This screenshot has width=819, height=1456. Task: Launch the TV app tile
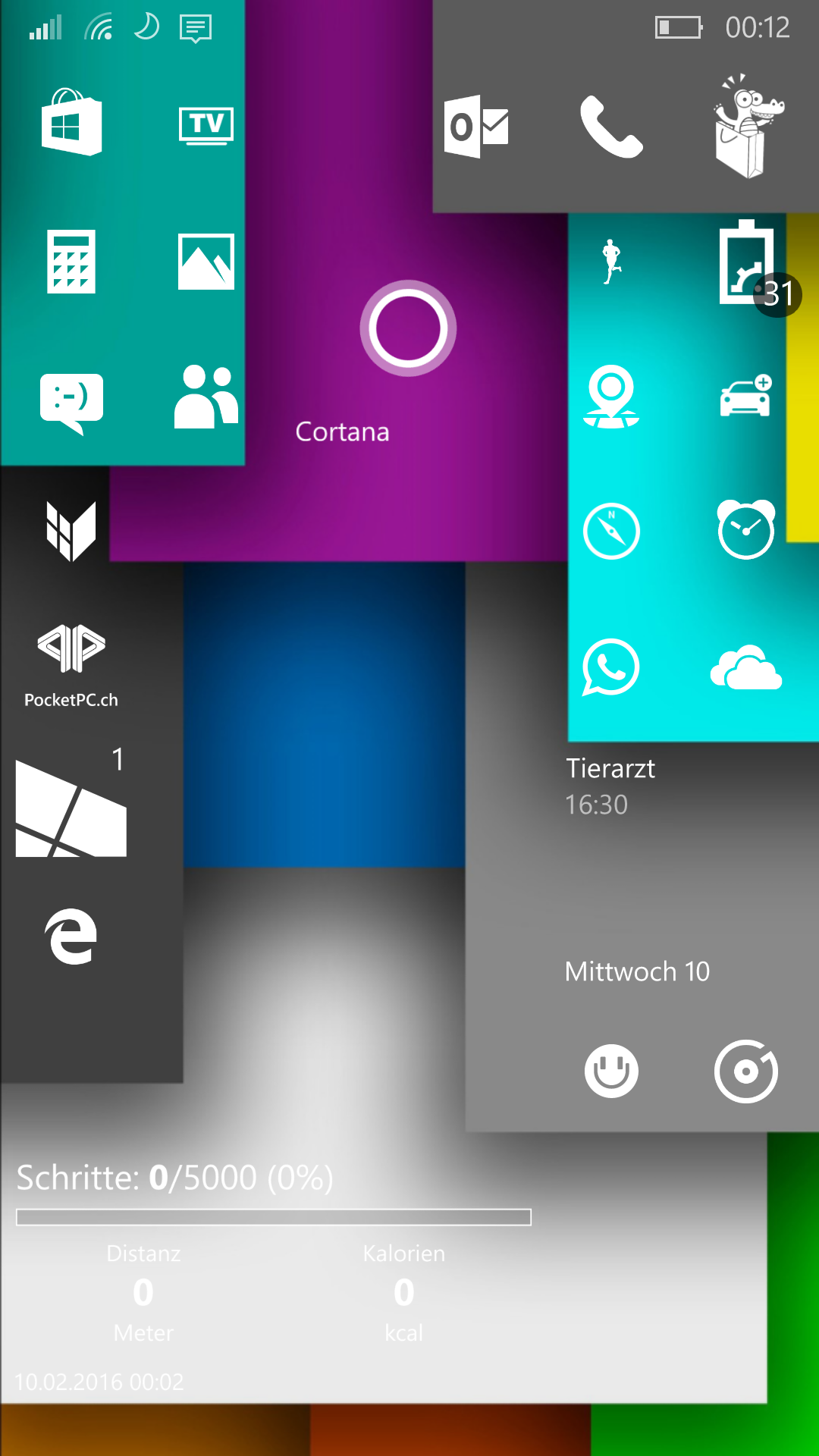(x=206, y=125)
